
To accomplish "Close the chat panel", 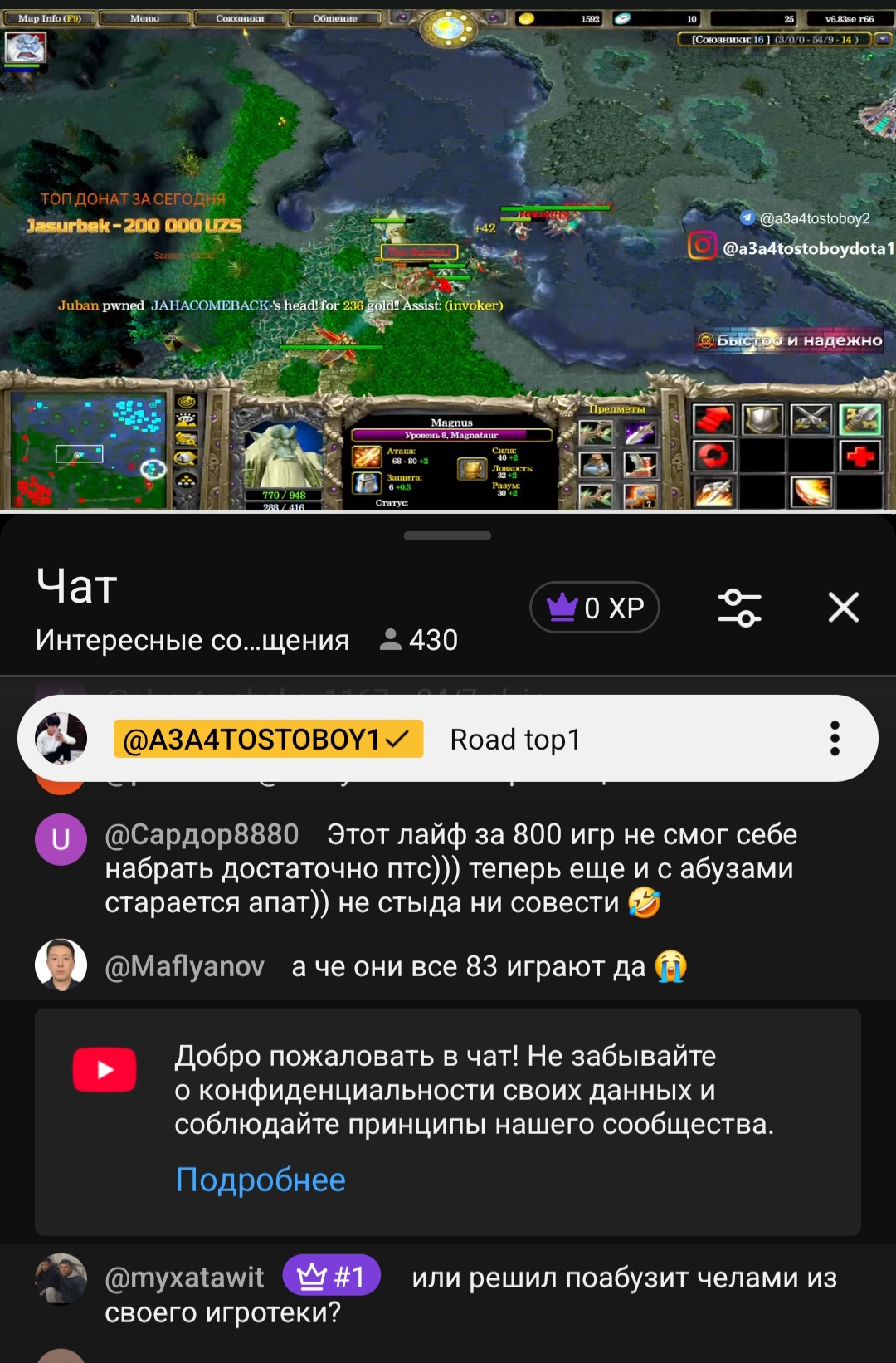I will pyautogui.click(x=843, y=608).
